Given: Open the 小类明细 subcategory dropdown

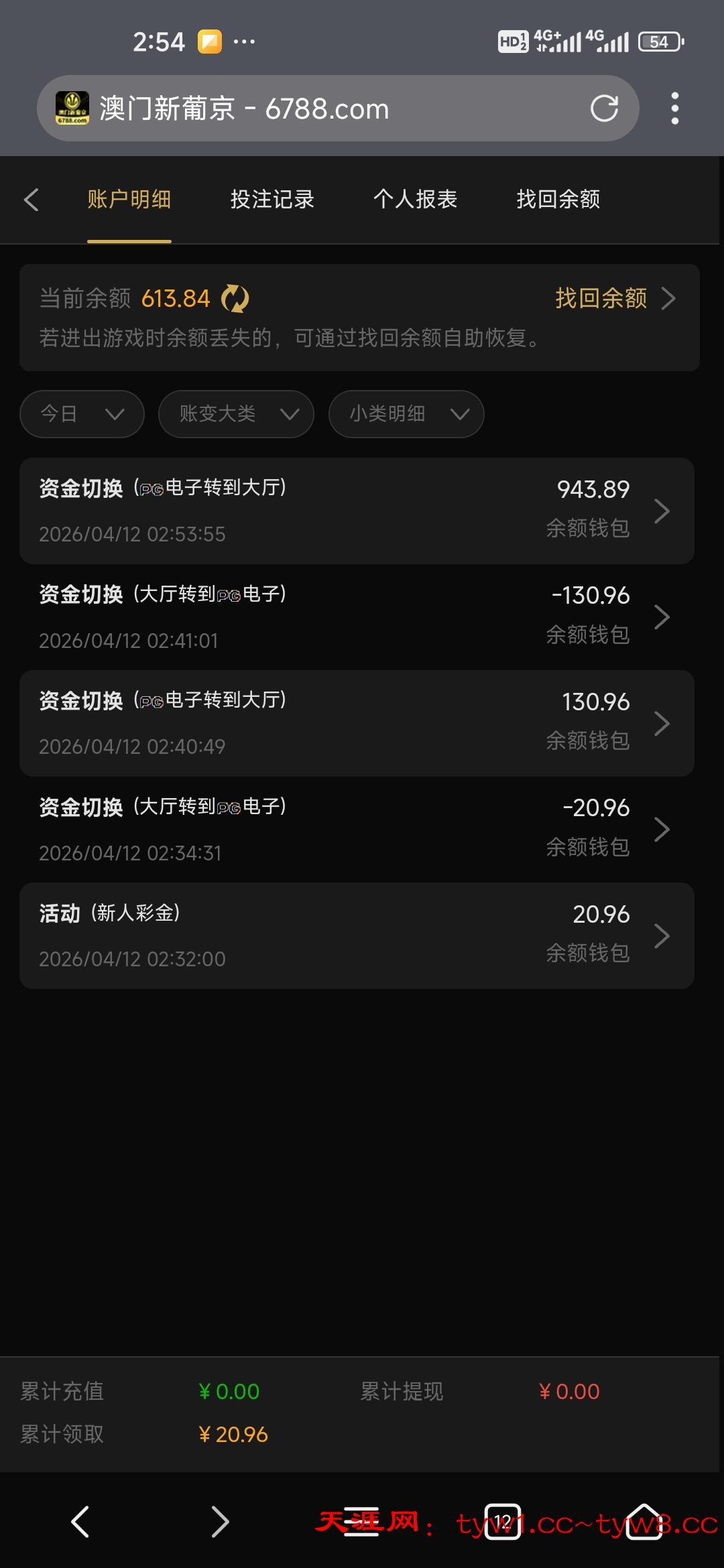Looking at the screenshot, I should [406, 414].
